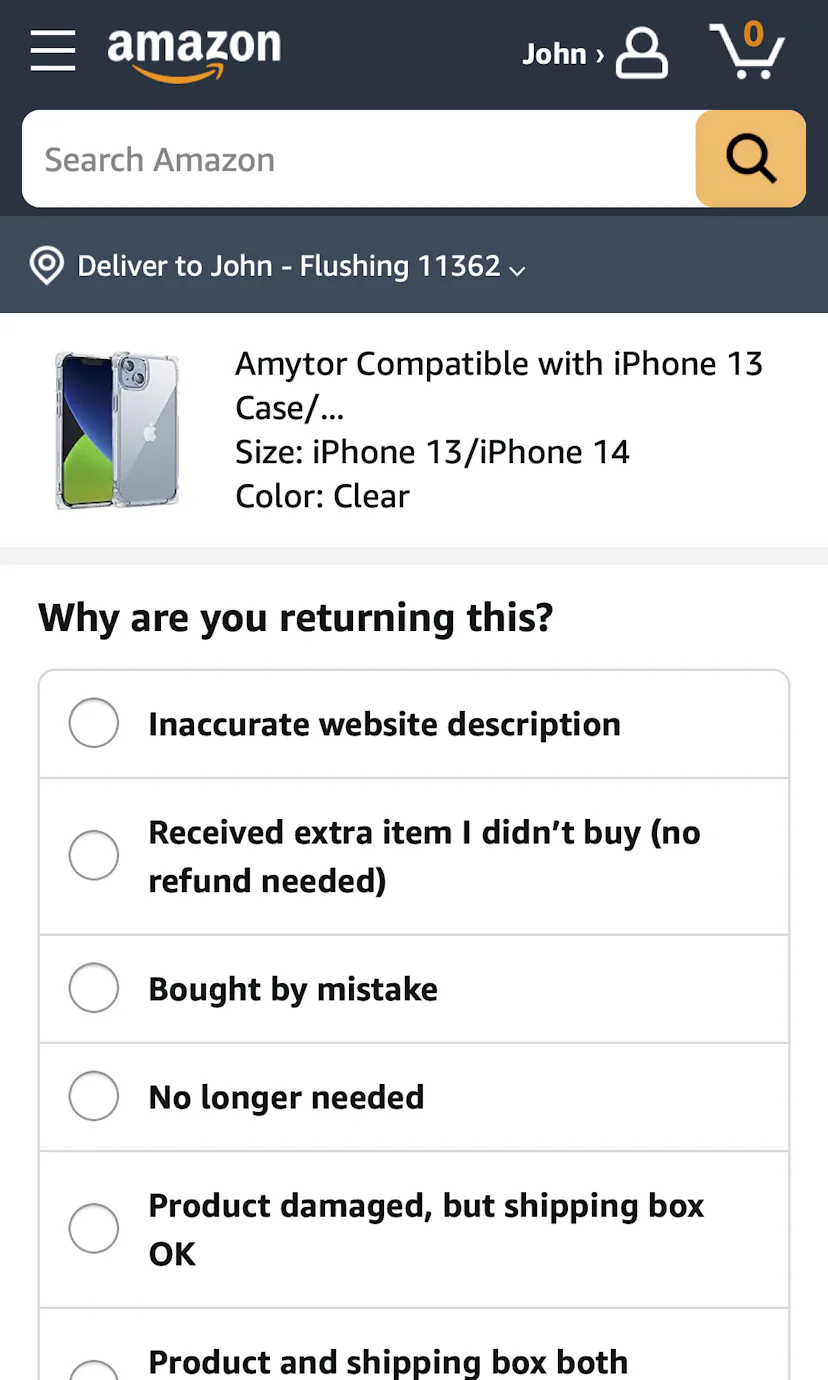Click the Amytor iPhone 13 case title
This screenshot has width=828, height=1380.
pyautogui.click(x=498, y=385)
